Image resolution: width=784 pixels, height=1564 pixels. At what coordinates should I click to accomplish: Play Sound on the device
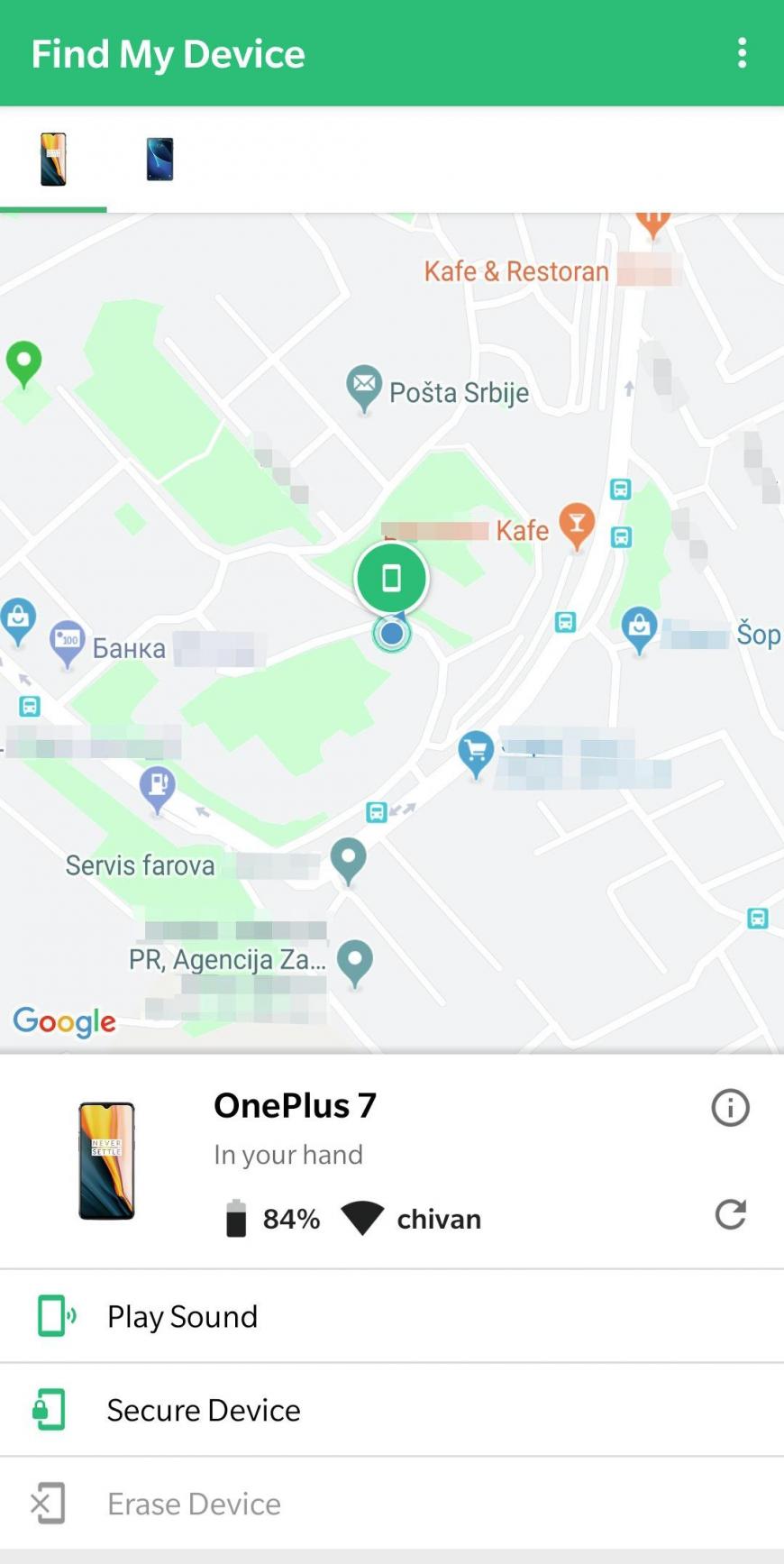pyautogui.click(x=392, y=1316)
